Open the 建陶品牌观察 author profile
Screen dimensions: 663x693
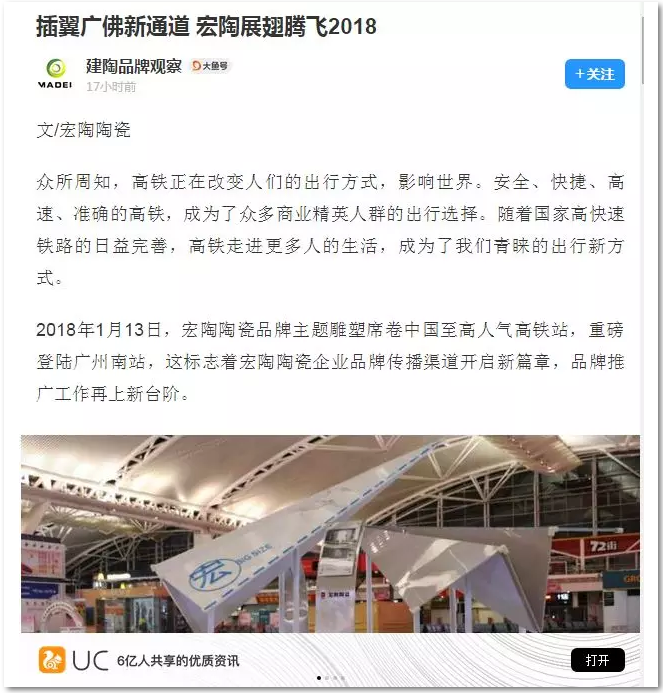tap(133, 66)
